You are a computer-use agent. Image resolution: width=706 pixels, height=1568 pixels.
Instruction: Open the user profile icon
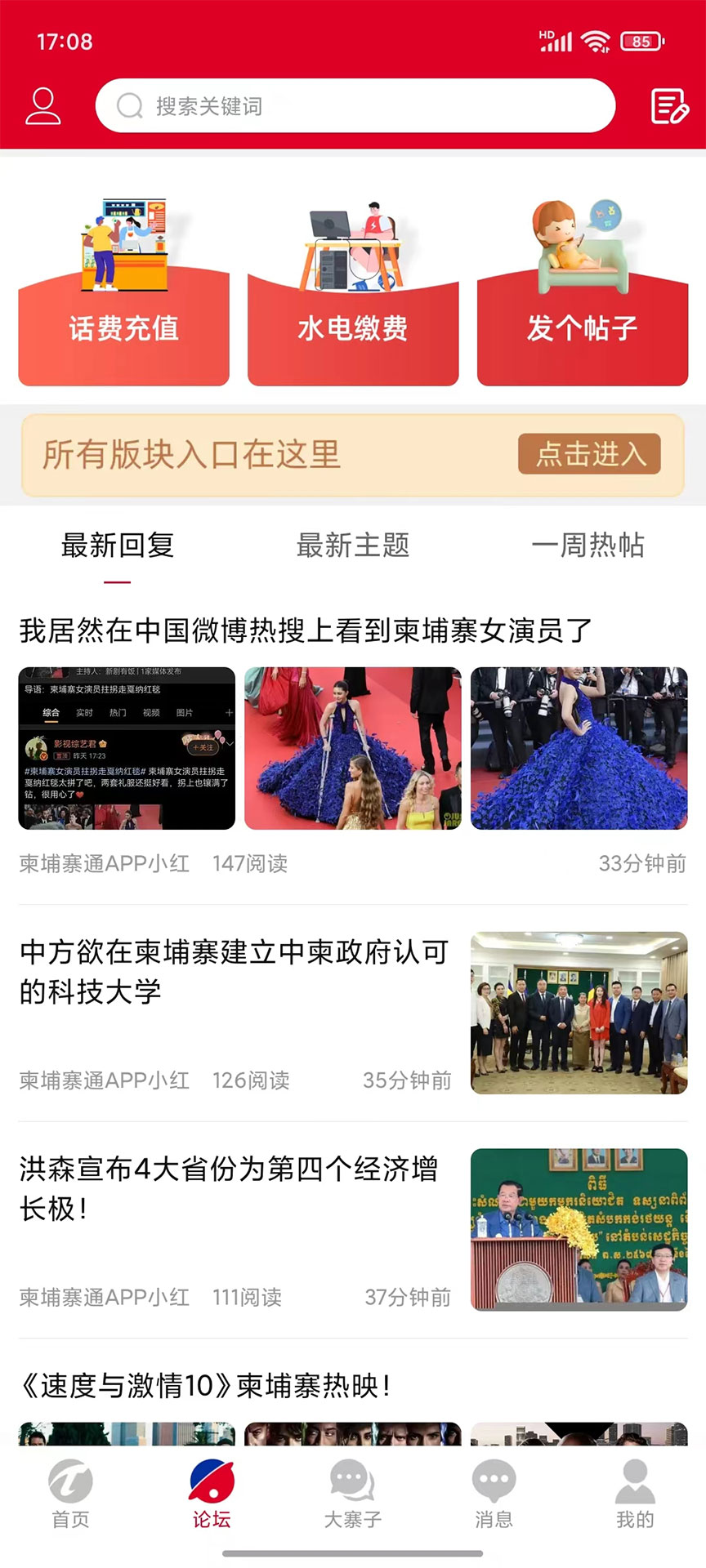click(43, 105)
